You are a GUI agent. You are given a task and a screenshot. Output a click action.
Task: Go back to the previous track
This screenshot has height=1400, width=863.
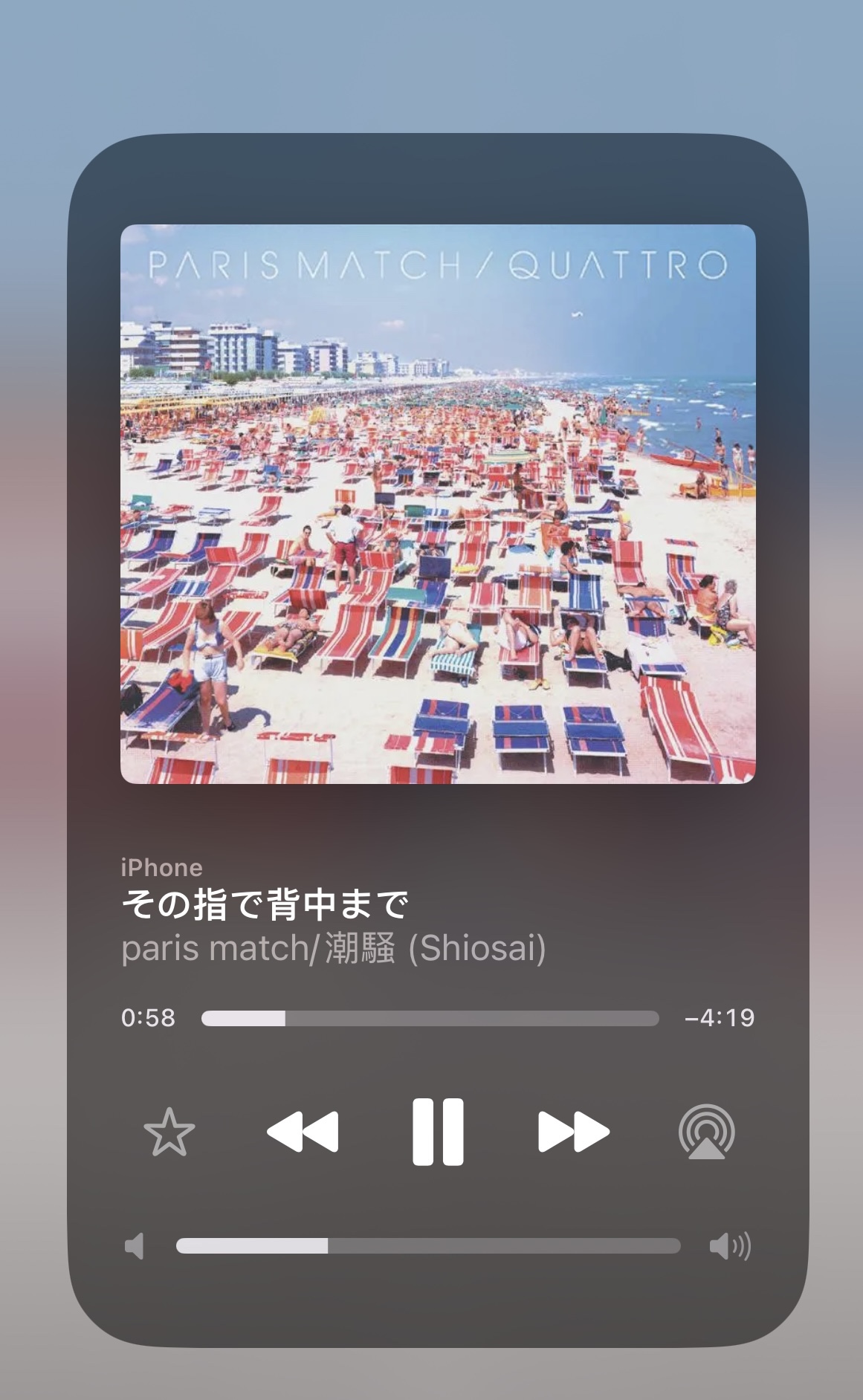click(x=303, y=1132)
